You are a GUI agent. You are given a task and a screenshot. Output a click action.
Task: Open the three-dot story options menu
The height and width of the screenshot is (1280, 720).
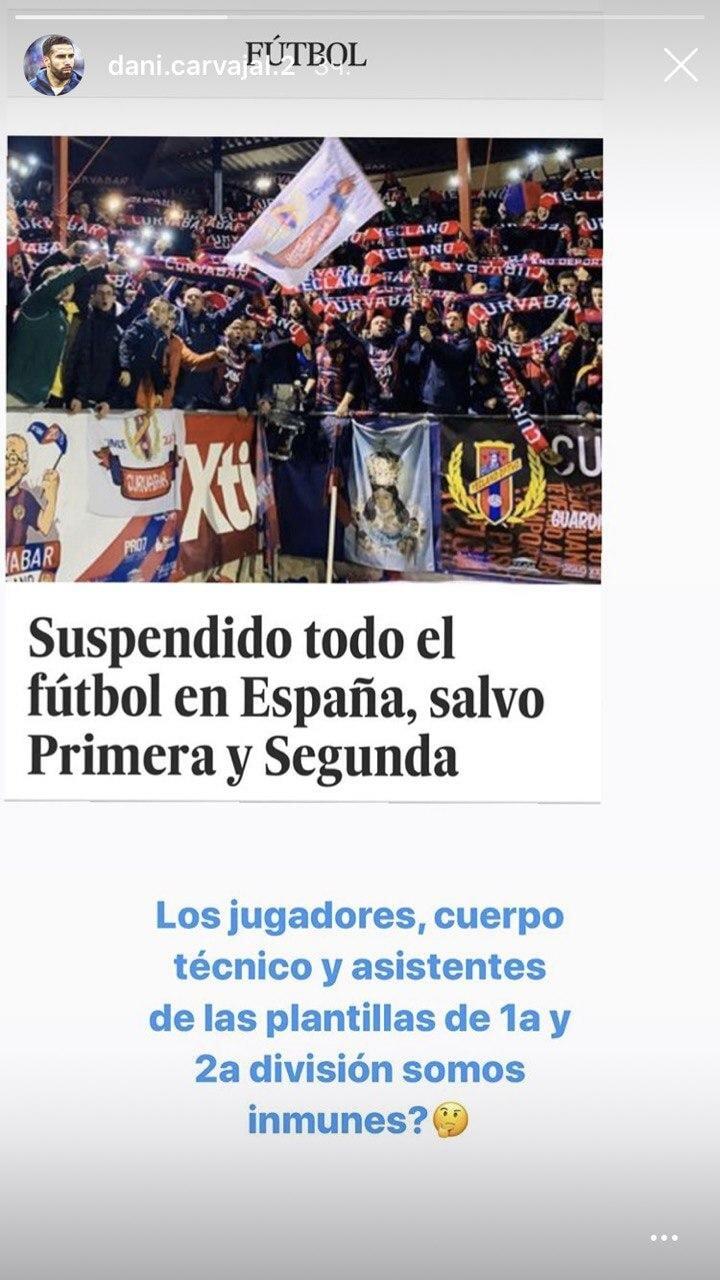pos(664,1238)
